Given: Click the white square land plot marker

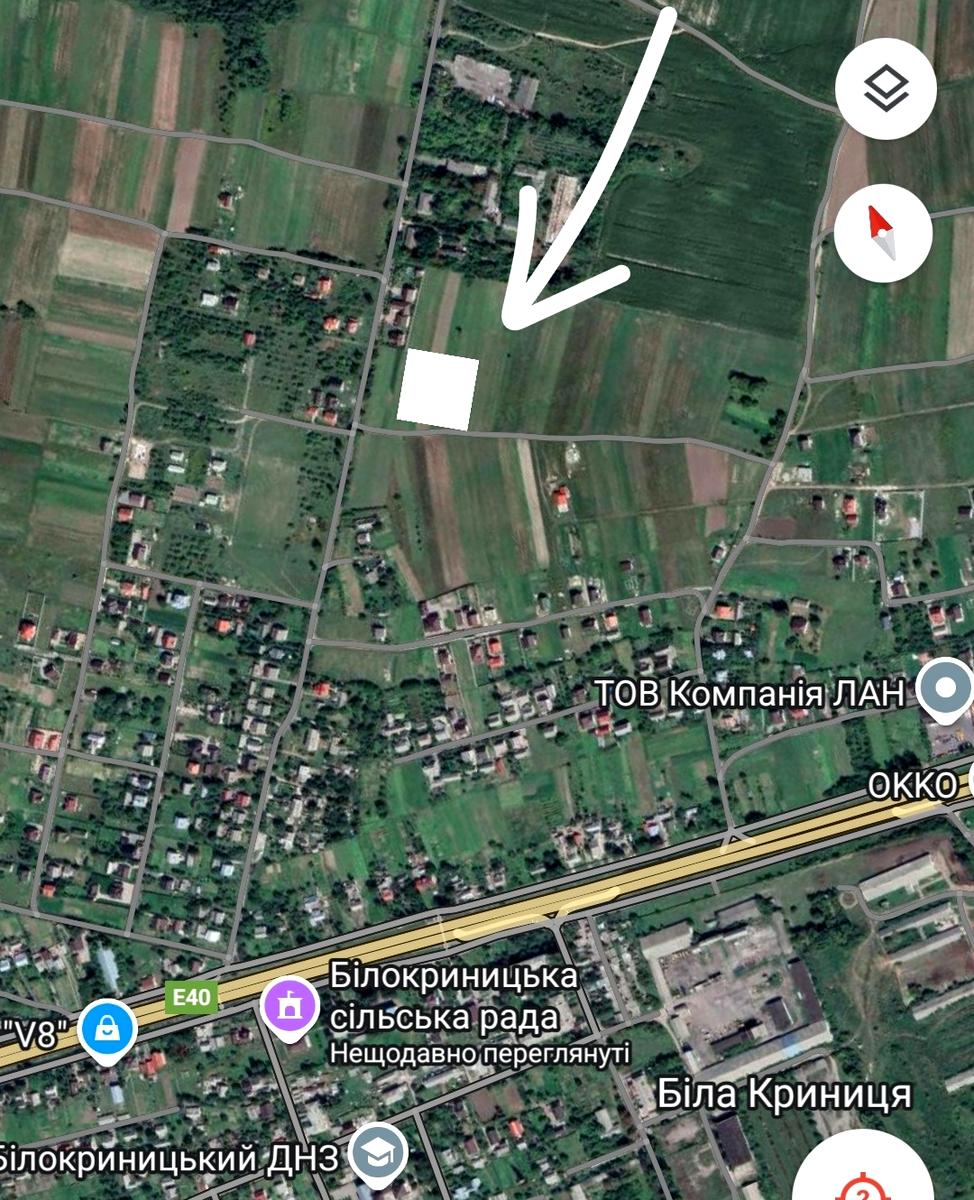Looking at the screenshot, I should click(x=439, y=387).
